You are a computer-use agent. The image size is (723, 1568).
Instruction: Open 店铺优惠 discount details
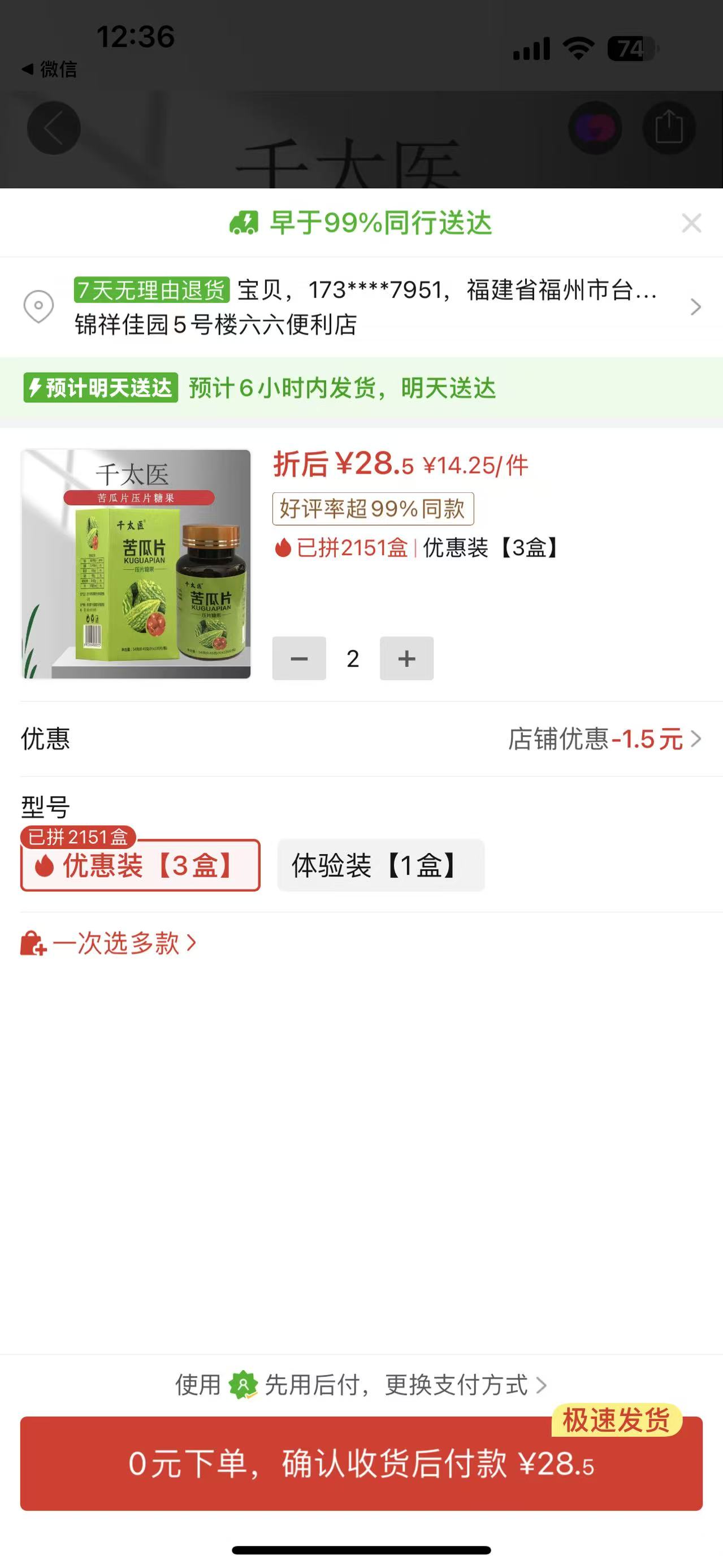point(604,739)
